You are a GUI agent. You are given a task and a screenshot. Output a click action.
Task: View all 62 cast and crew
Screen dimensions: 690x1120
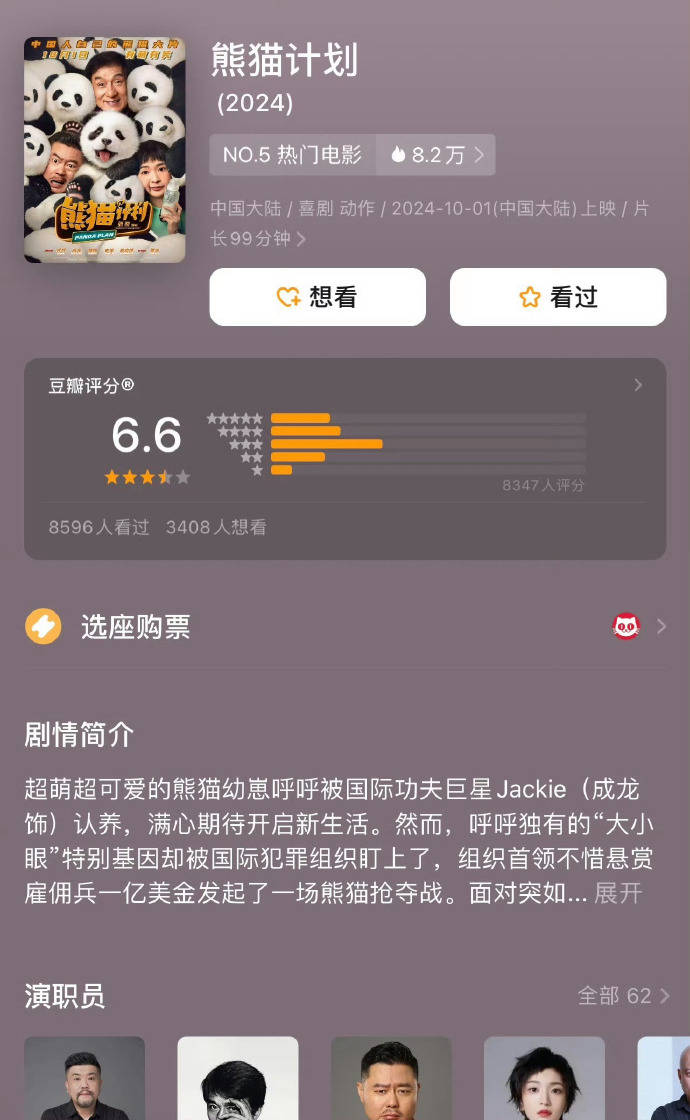[x=623, y=995]
